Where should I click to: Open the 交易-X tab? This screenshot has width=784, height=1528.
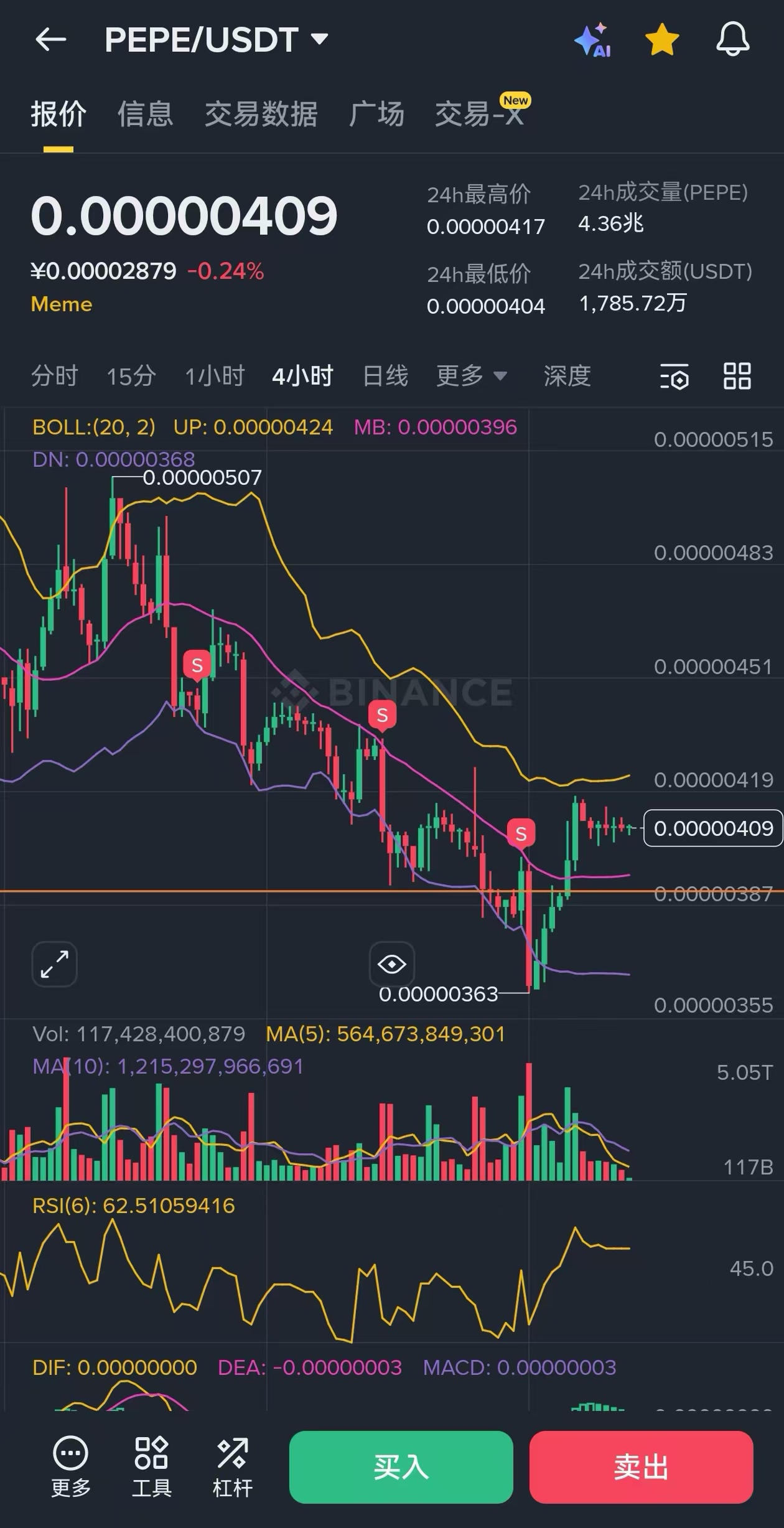(480, 115)
